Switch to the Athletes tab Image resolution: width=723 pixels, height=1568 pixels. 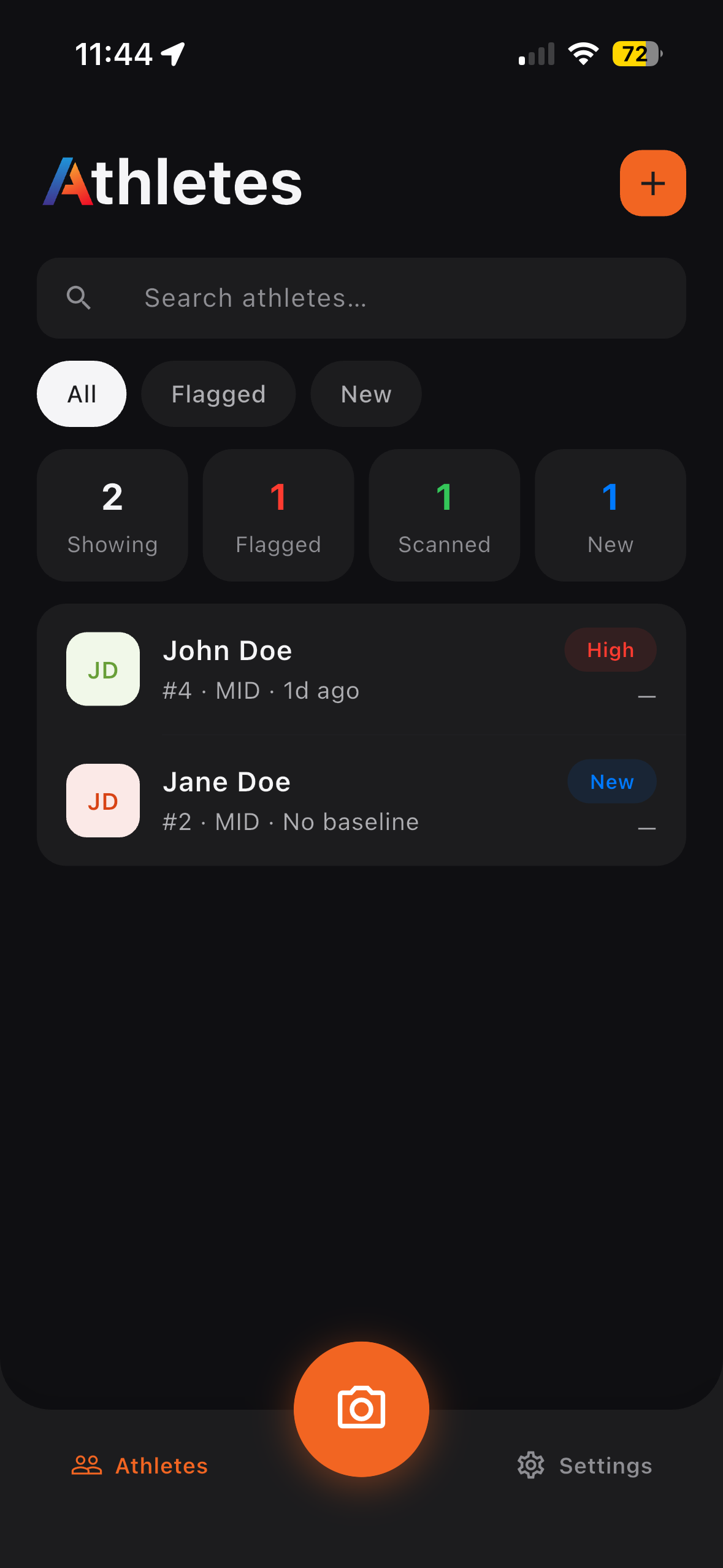[140, 1466]
